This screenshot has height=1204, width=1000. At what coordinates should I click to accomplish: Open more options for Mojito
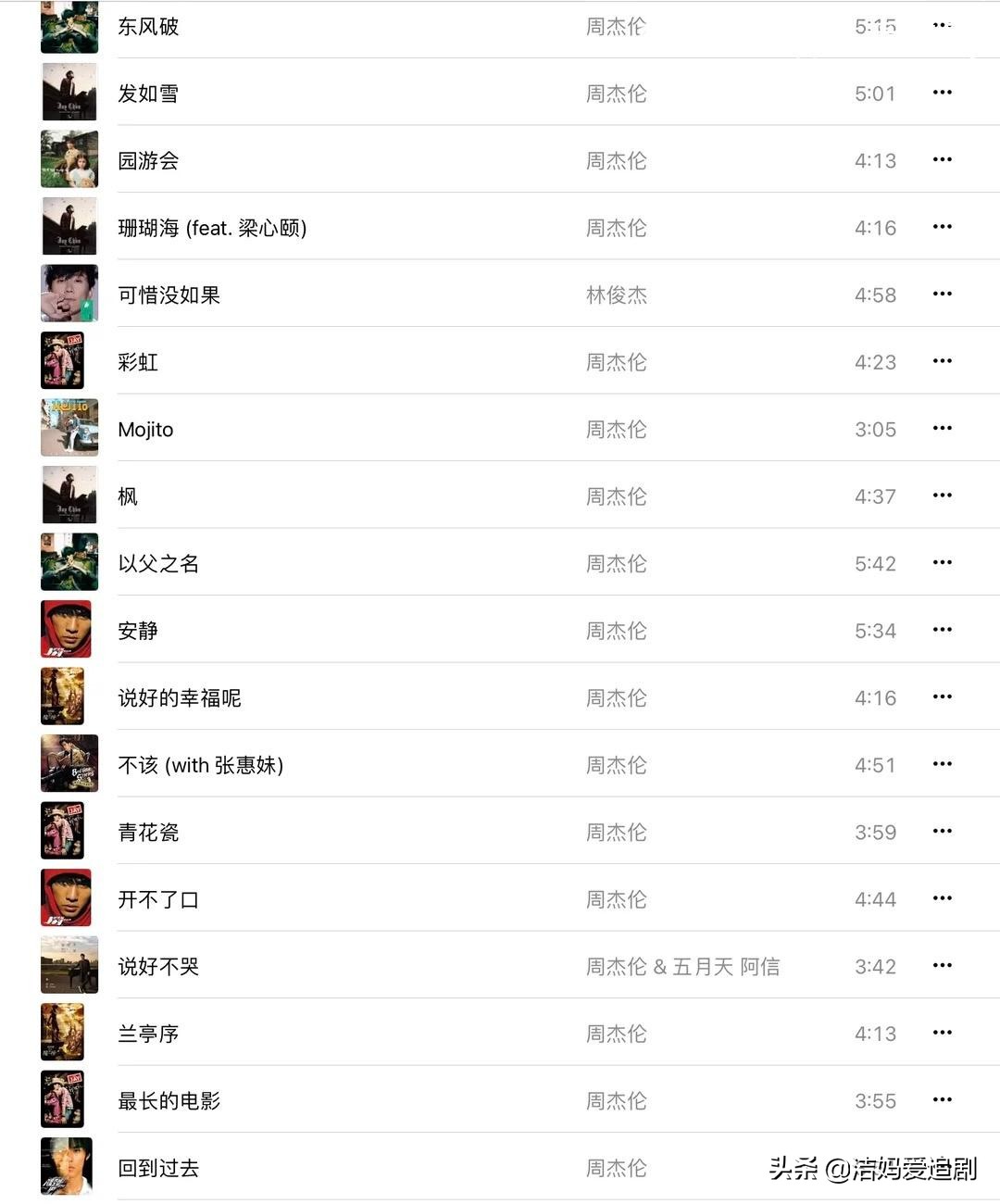(x=943, y=428)
